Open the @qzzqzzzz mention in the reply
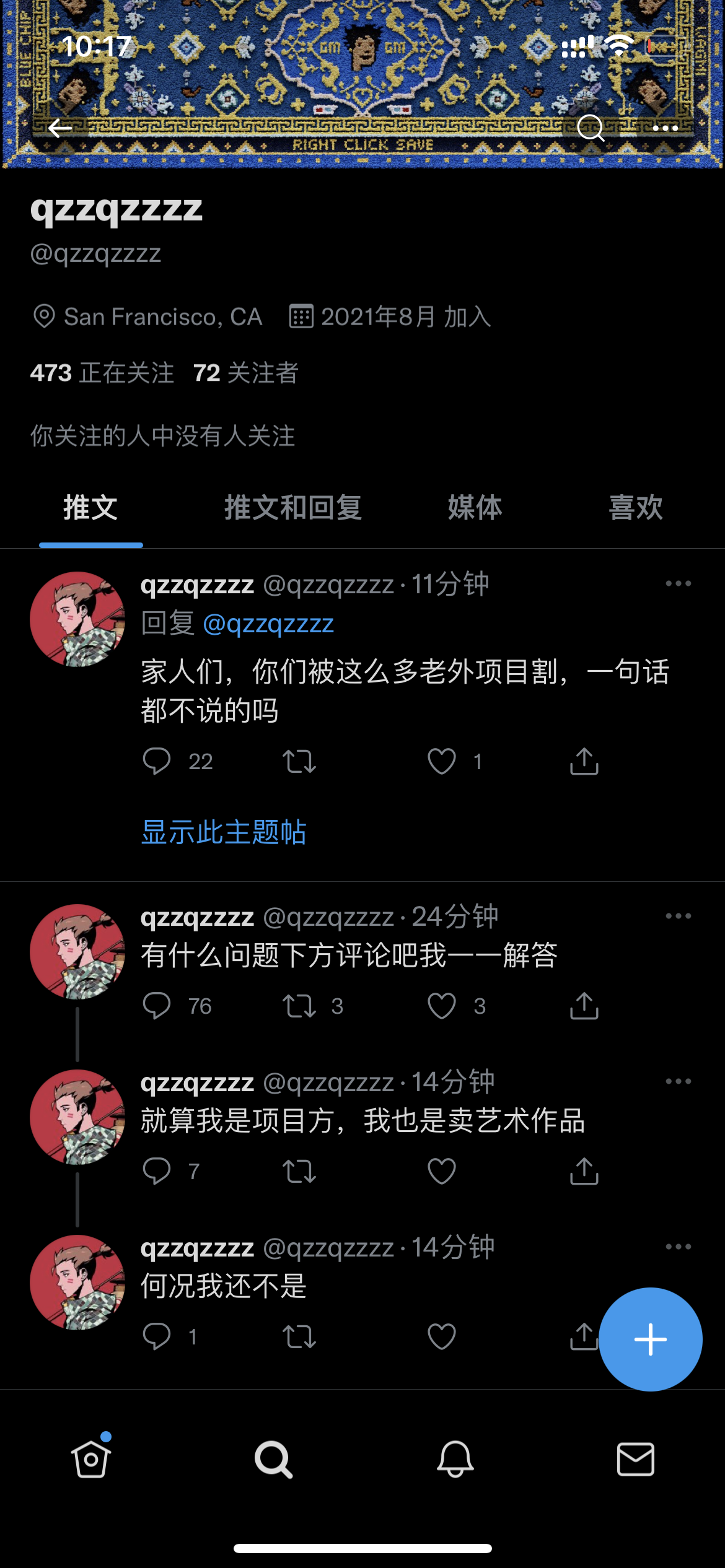This screenshot has height=1568, width=725. point(268,624)
